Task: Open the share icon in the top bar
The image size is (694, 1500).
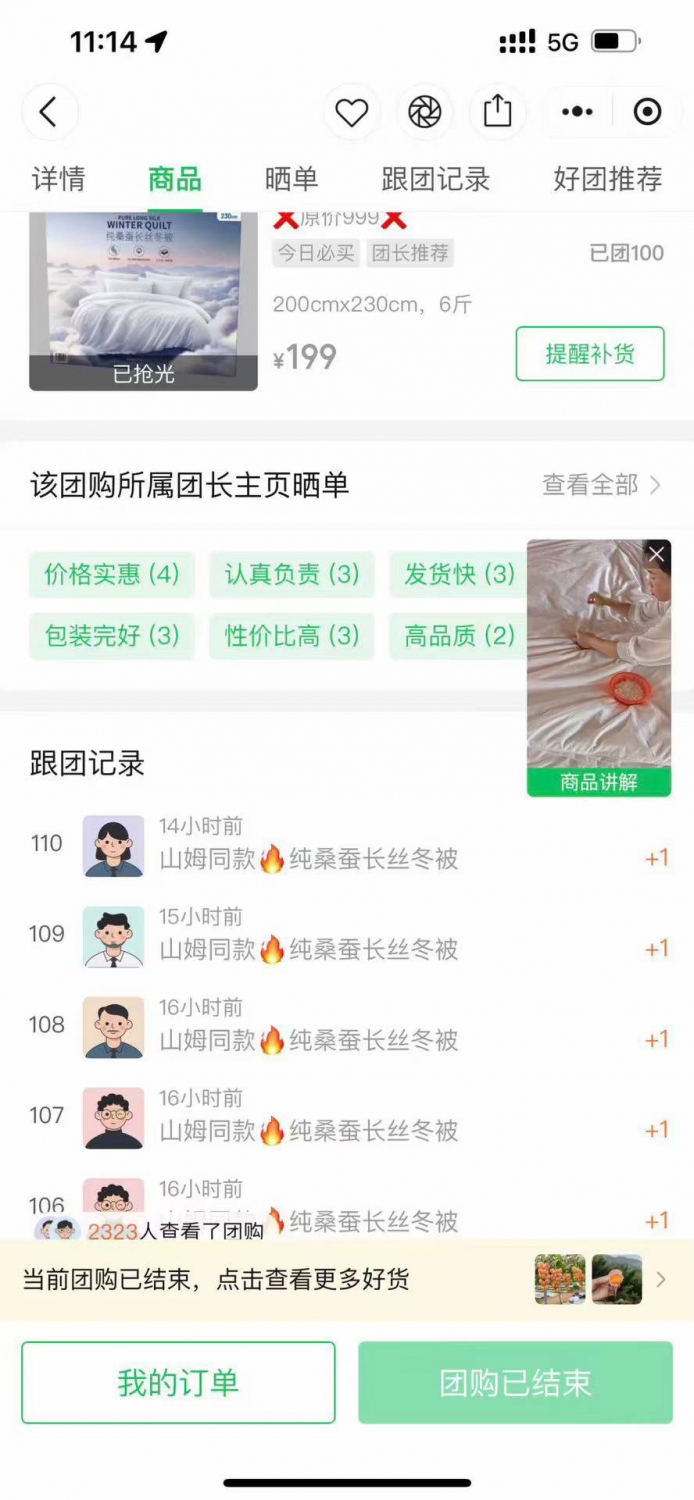Action: tap(497, 112)
